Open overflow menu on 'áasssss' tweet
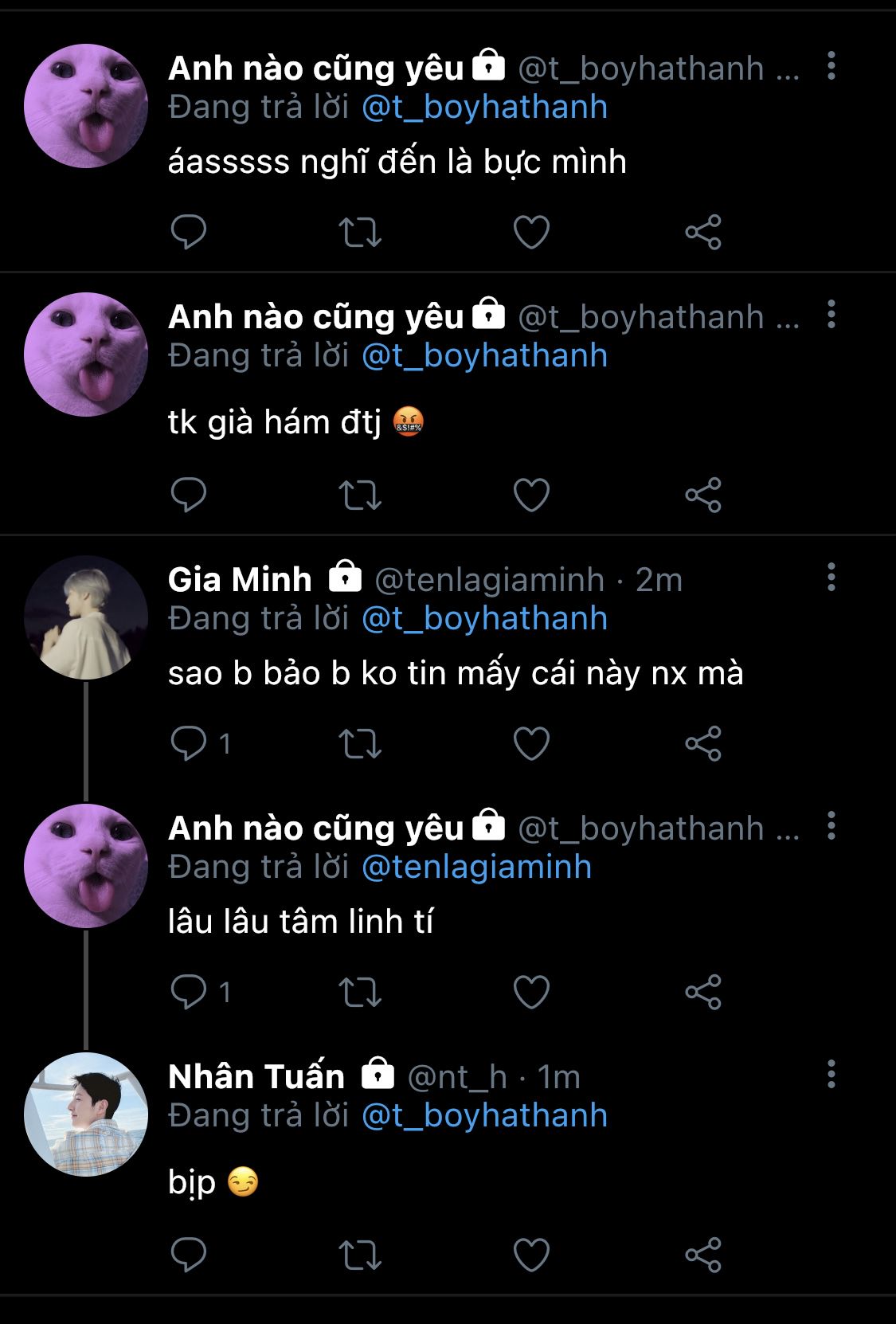 click(831, 65)
